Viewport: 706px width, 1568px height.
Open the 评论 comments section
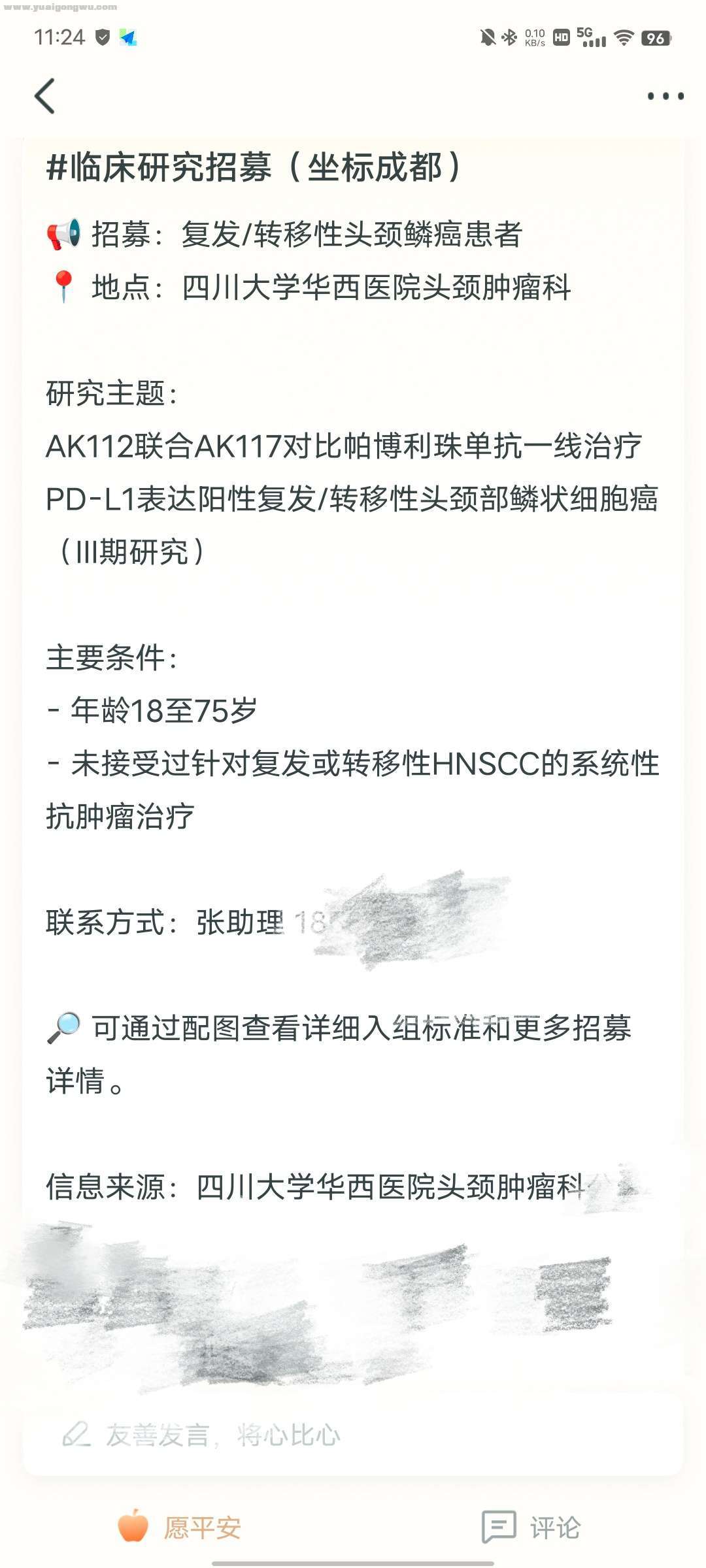(x=531, y=1527)
